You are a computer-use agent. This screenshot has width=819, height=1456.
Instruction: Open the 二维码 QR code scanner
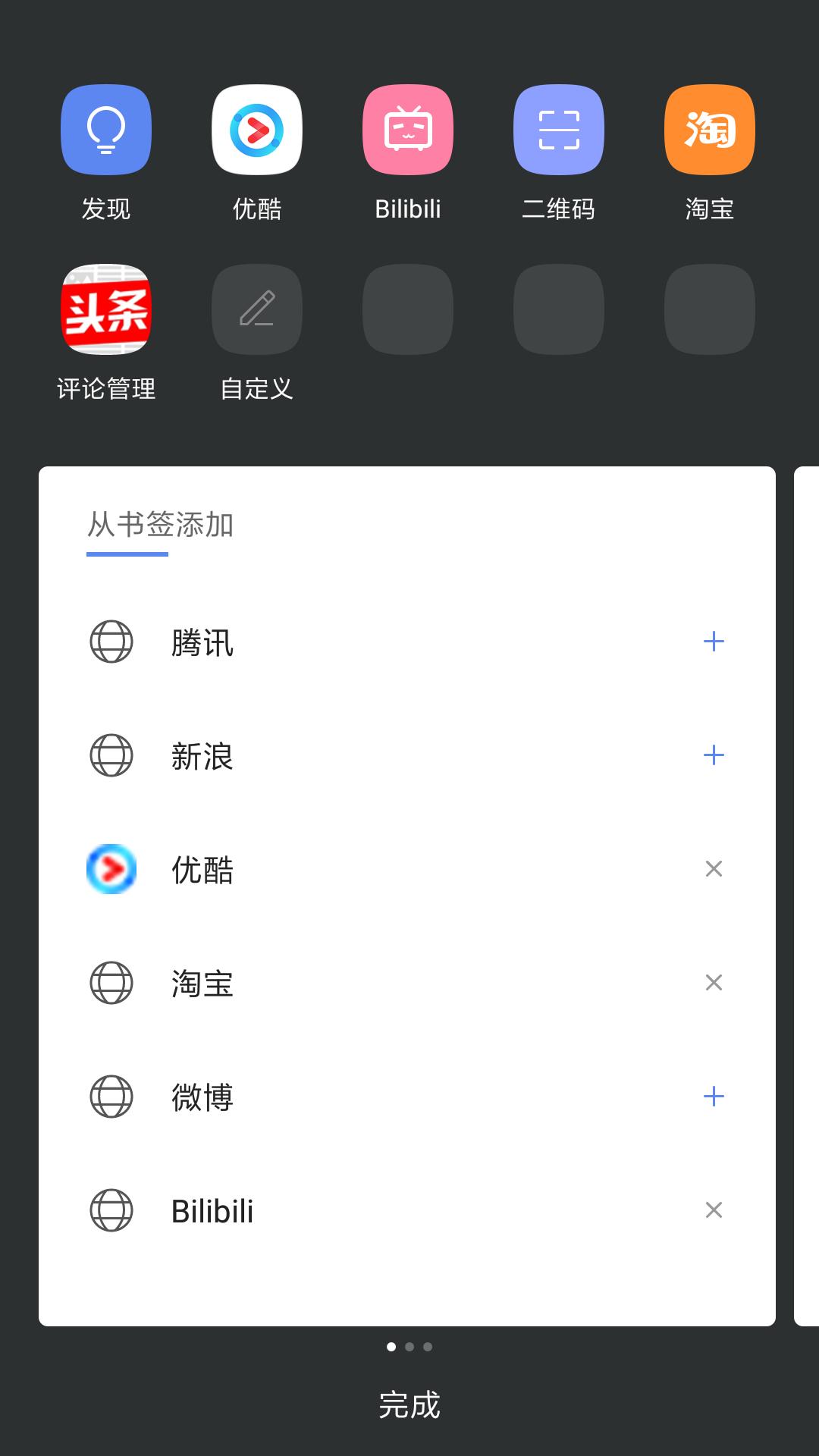tap(558, 129)
